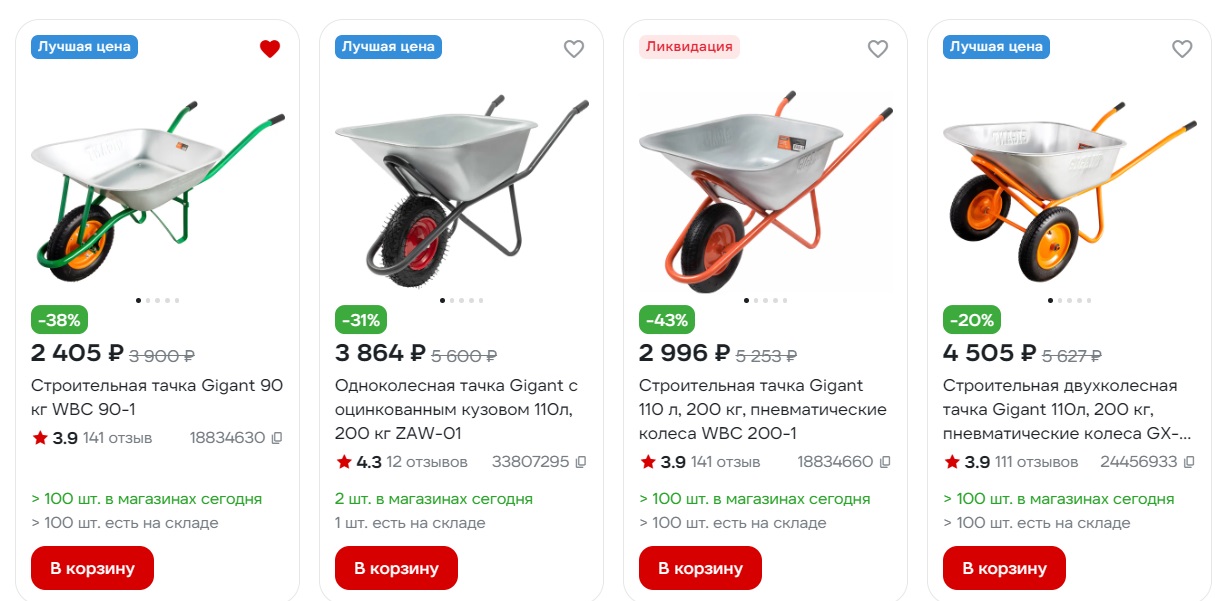1230x601 pixels.
Task: Open the Gigant 90 кг WBC 90-1 product
Action: 157,397
